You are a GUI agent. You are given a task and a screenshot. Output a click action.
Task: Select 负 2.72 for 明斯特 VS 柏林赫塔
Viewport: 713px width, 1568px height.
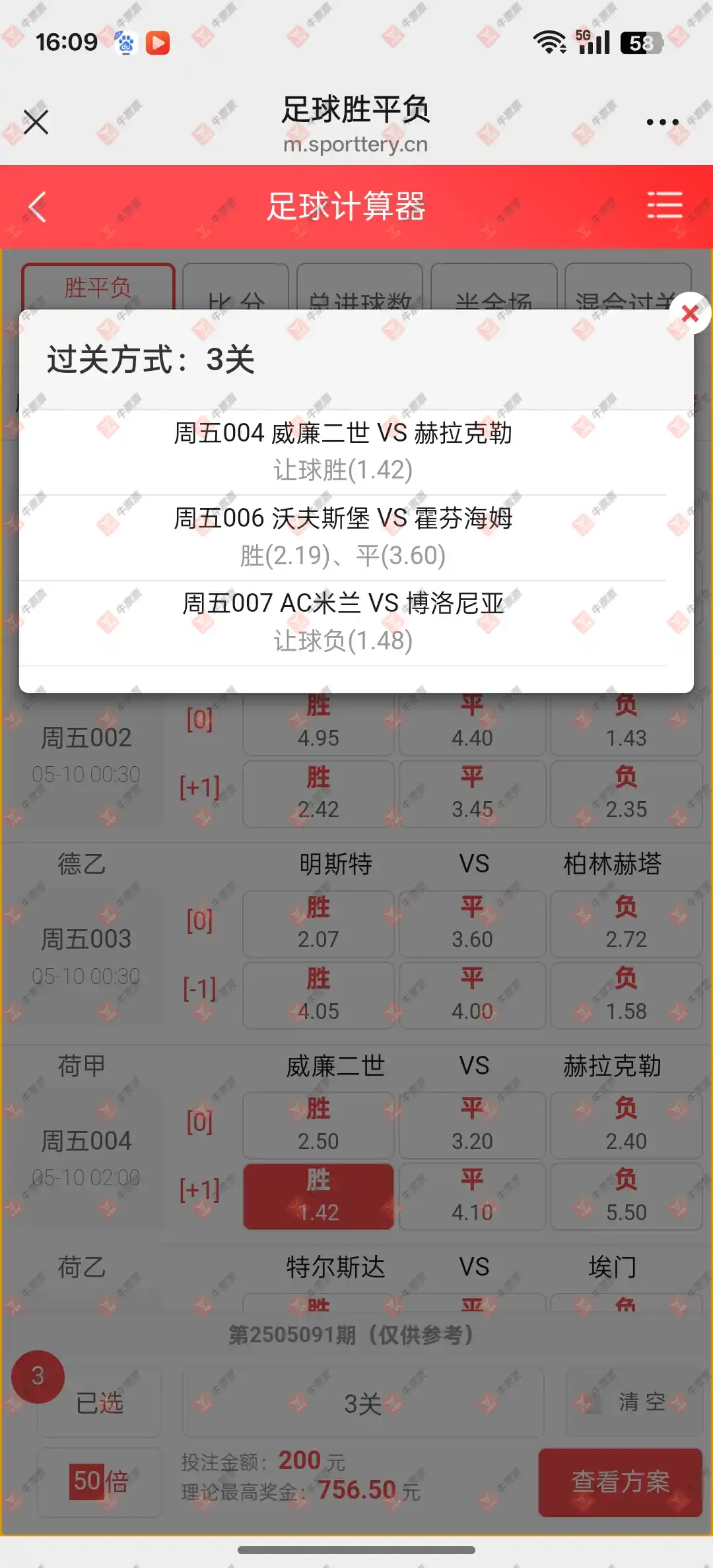point(626,924)
